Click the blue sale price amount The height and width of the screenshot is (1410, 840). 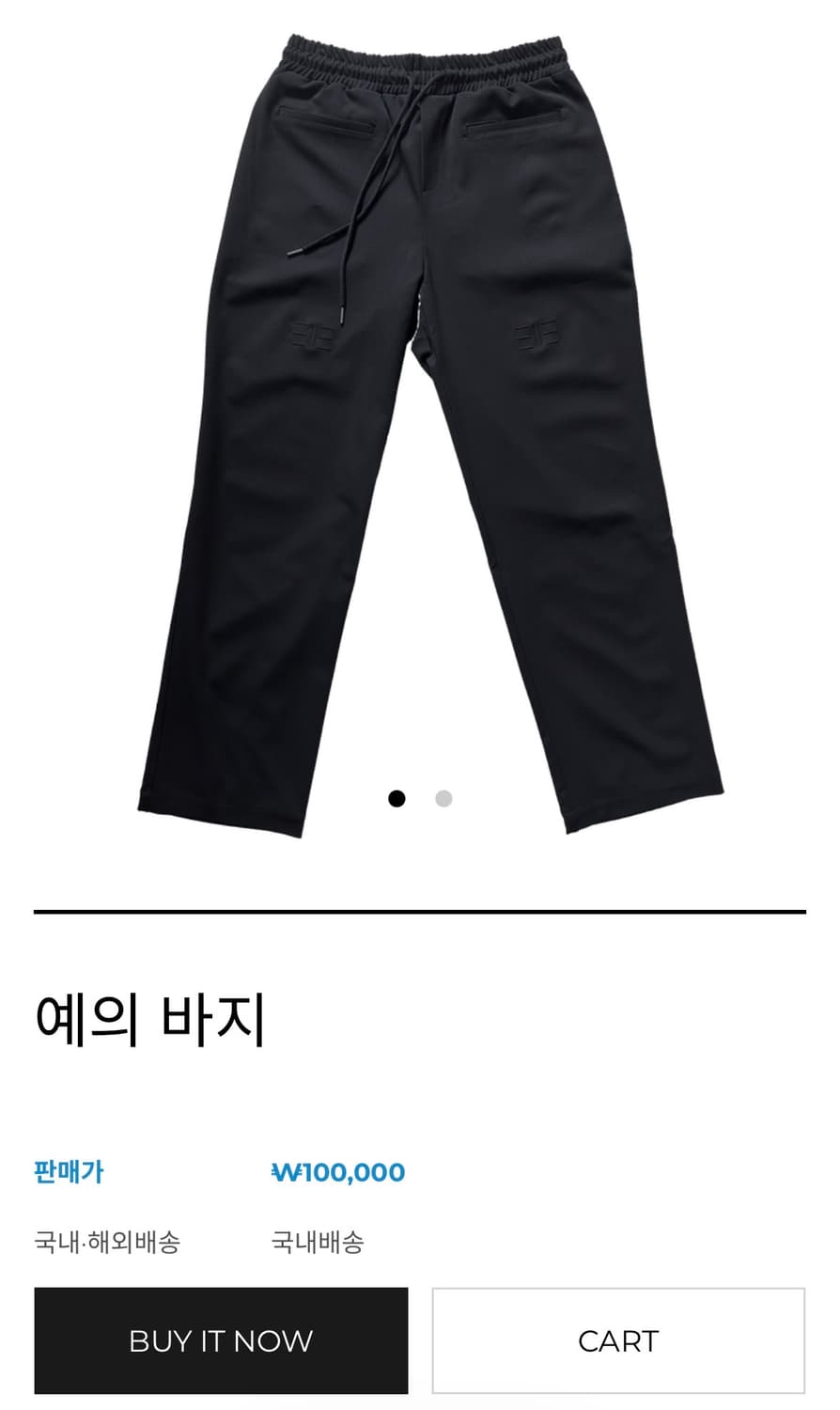pos(336,1172)
